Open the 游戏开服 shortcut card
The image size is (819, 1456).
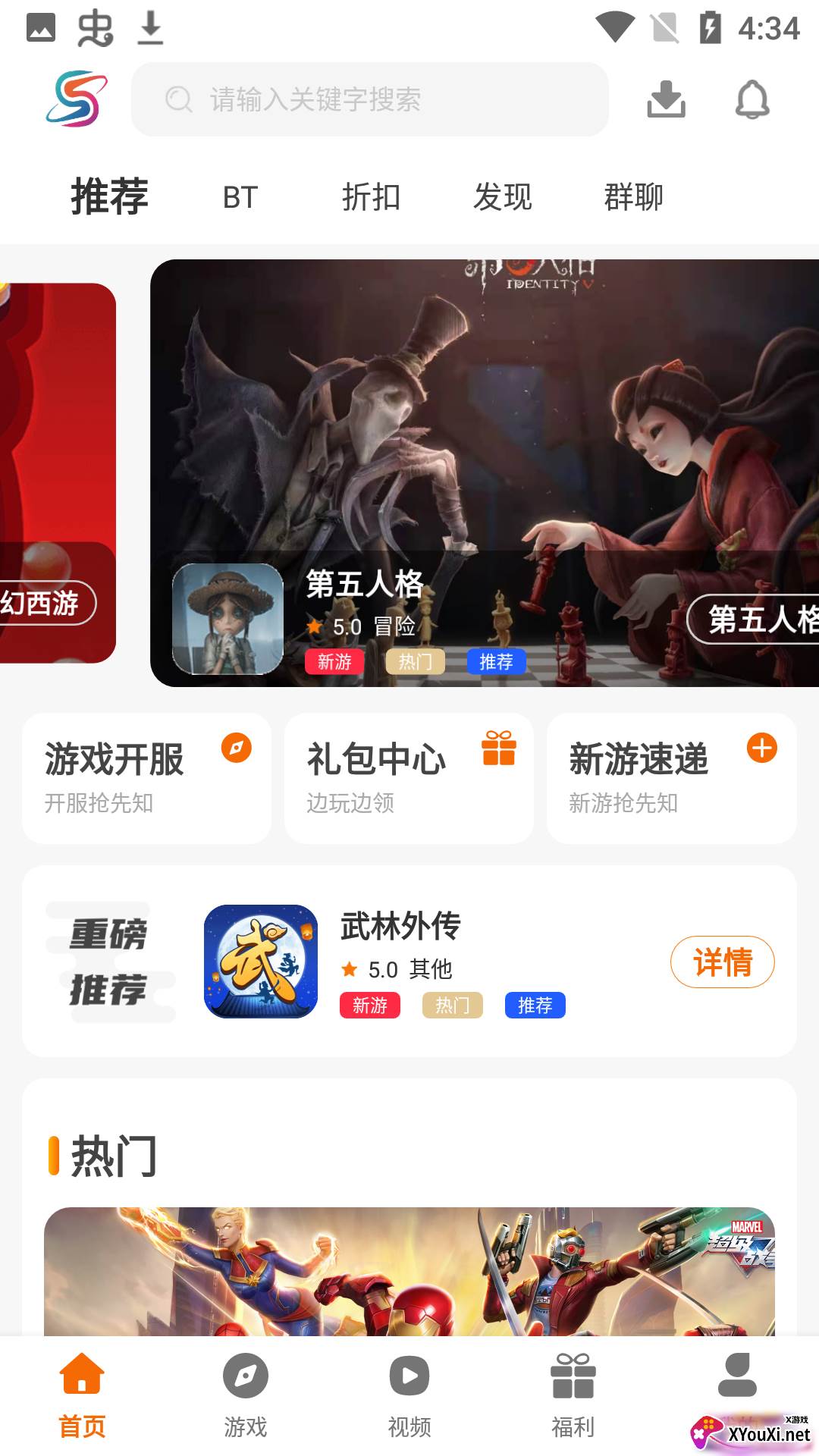[146, 778]
